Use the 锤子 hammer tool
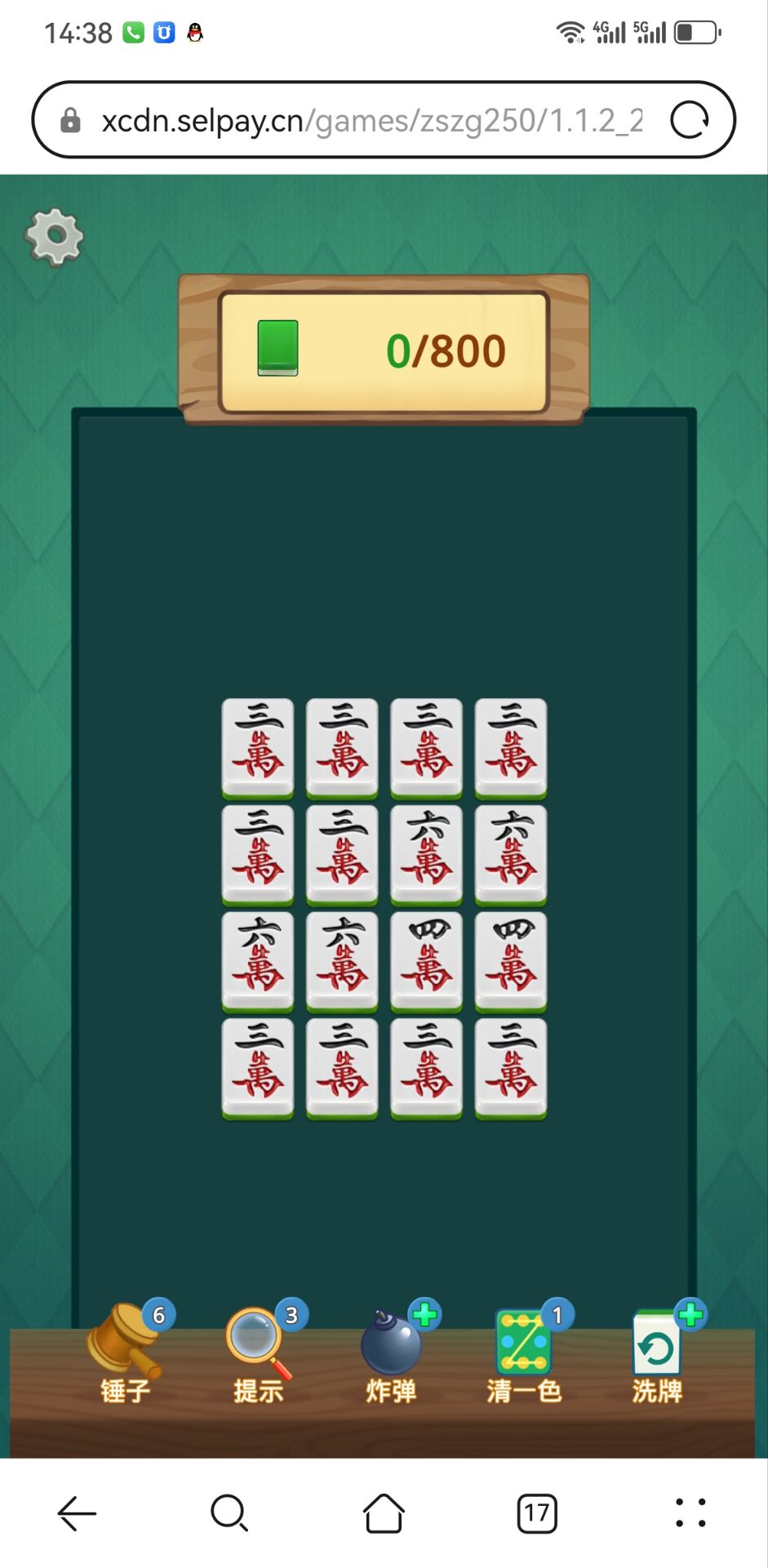 point(125,1352)
